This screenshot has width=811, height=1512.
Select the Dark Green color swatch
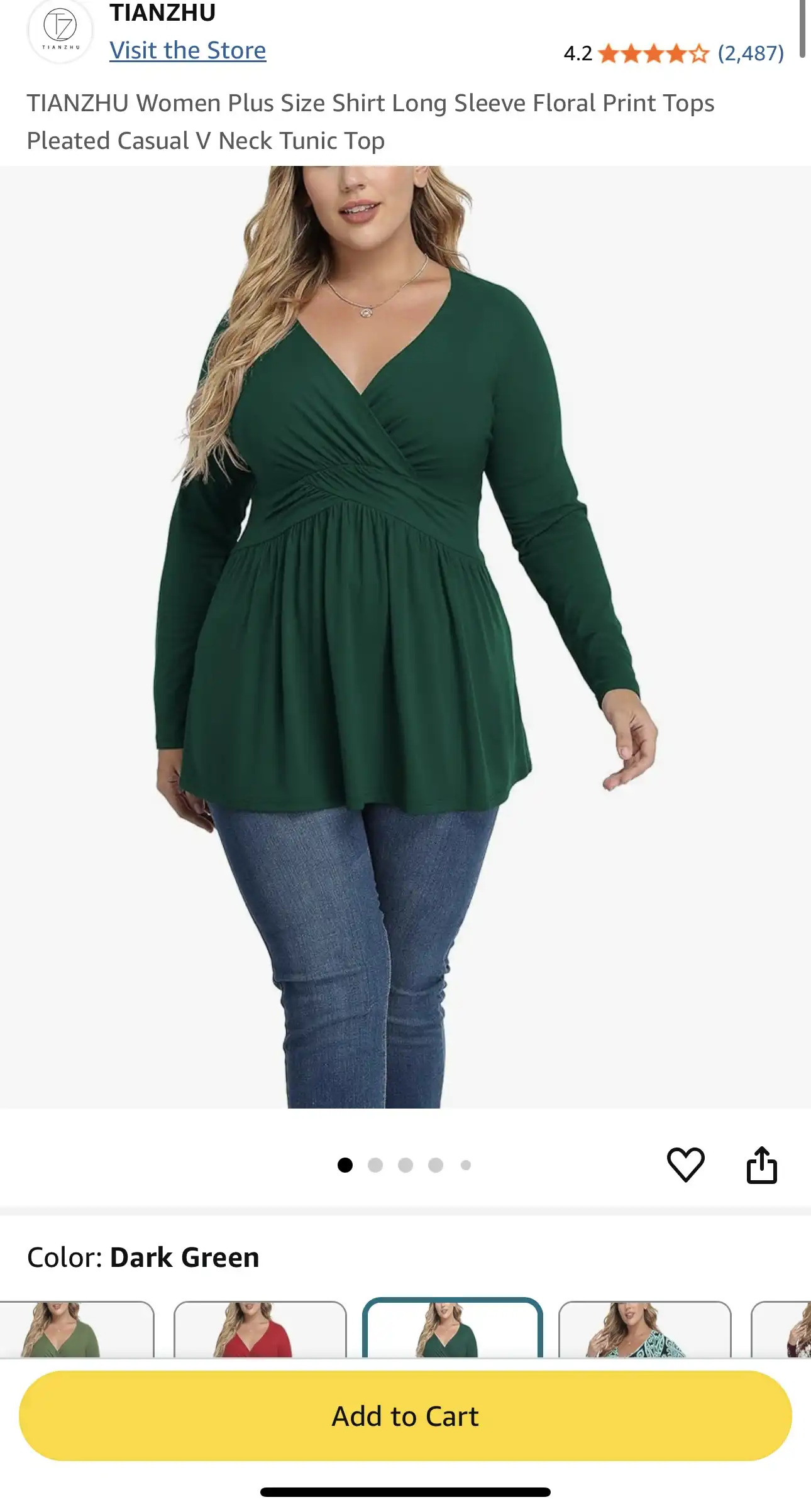(452, 1330)
